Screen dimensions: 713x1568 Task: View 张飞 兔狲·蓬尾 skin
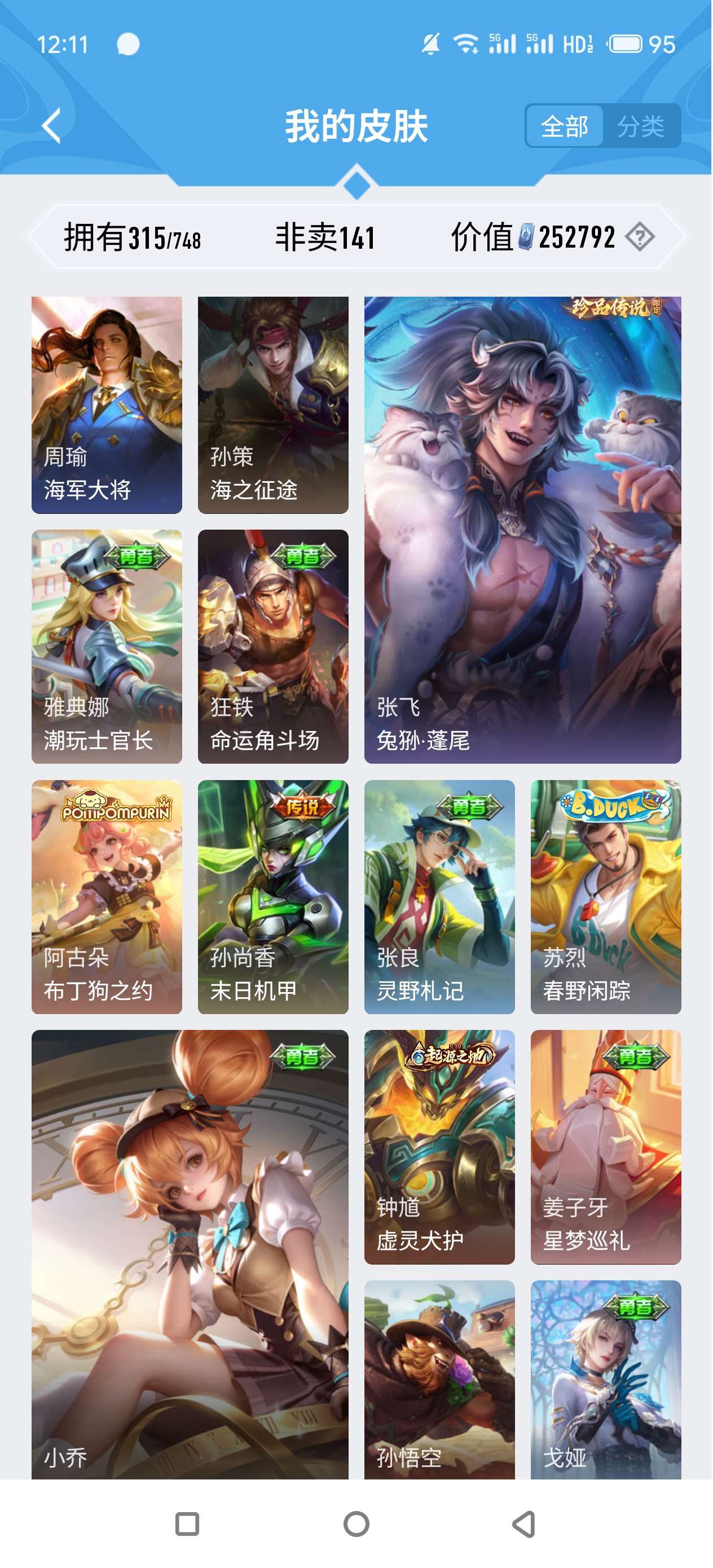(x=522, y=530)
